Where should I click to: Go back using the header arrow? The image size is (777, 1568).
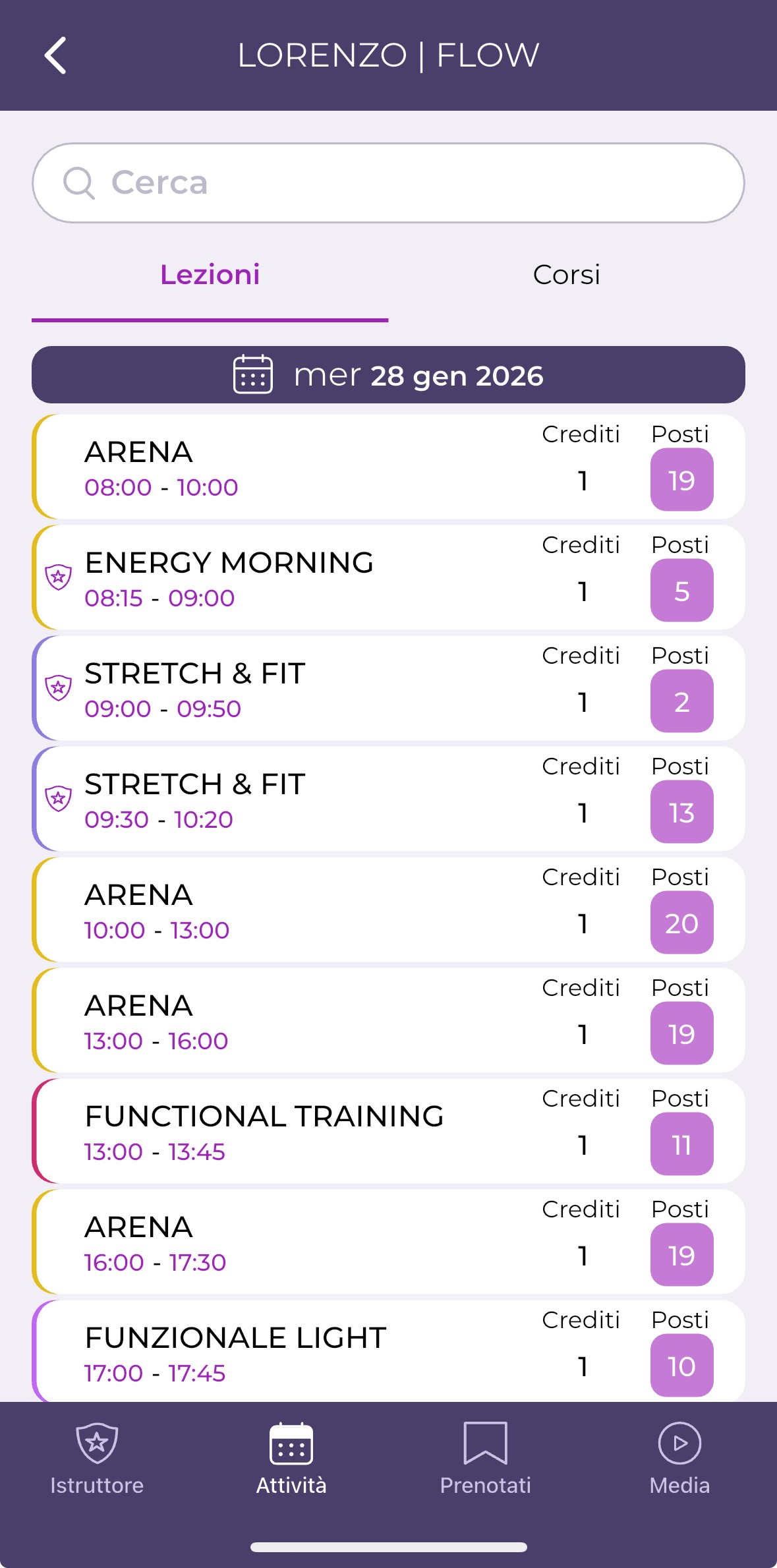point(56,55)
